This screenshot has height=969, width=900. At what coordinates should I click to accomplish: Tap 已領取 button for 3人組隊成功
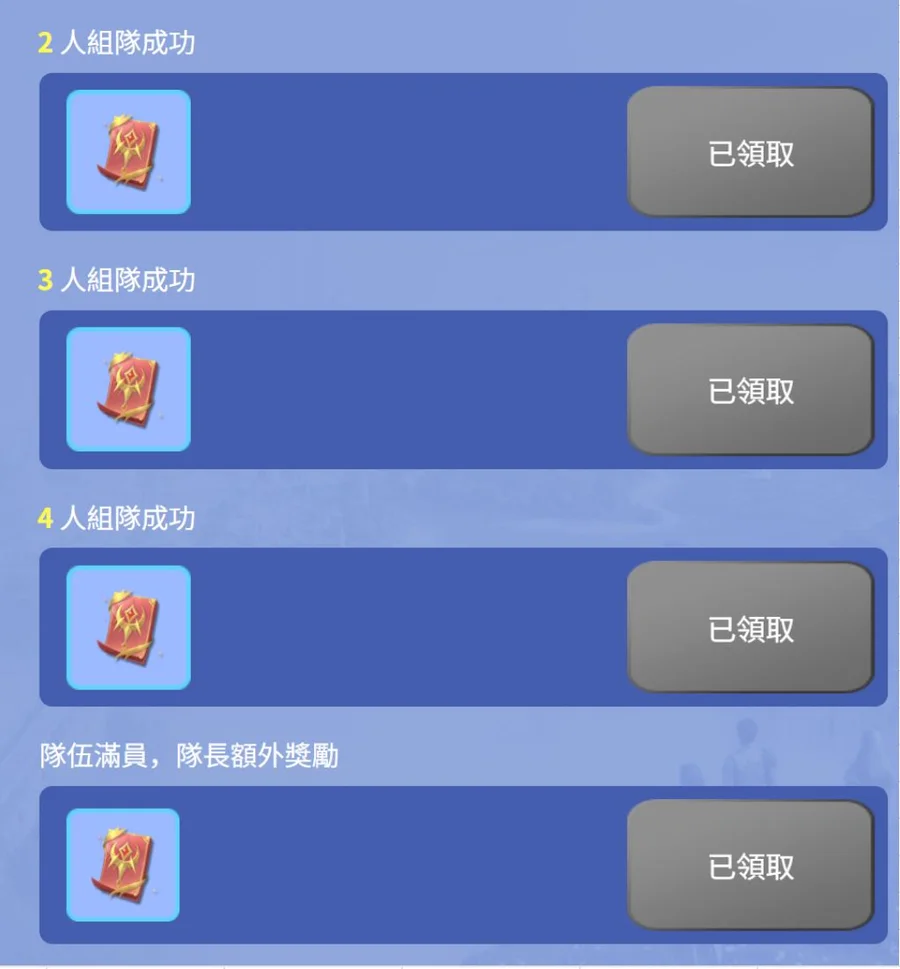tap(750, 390)
